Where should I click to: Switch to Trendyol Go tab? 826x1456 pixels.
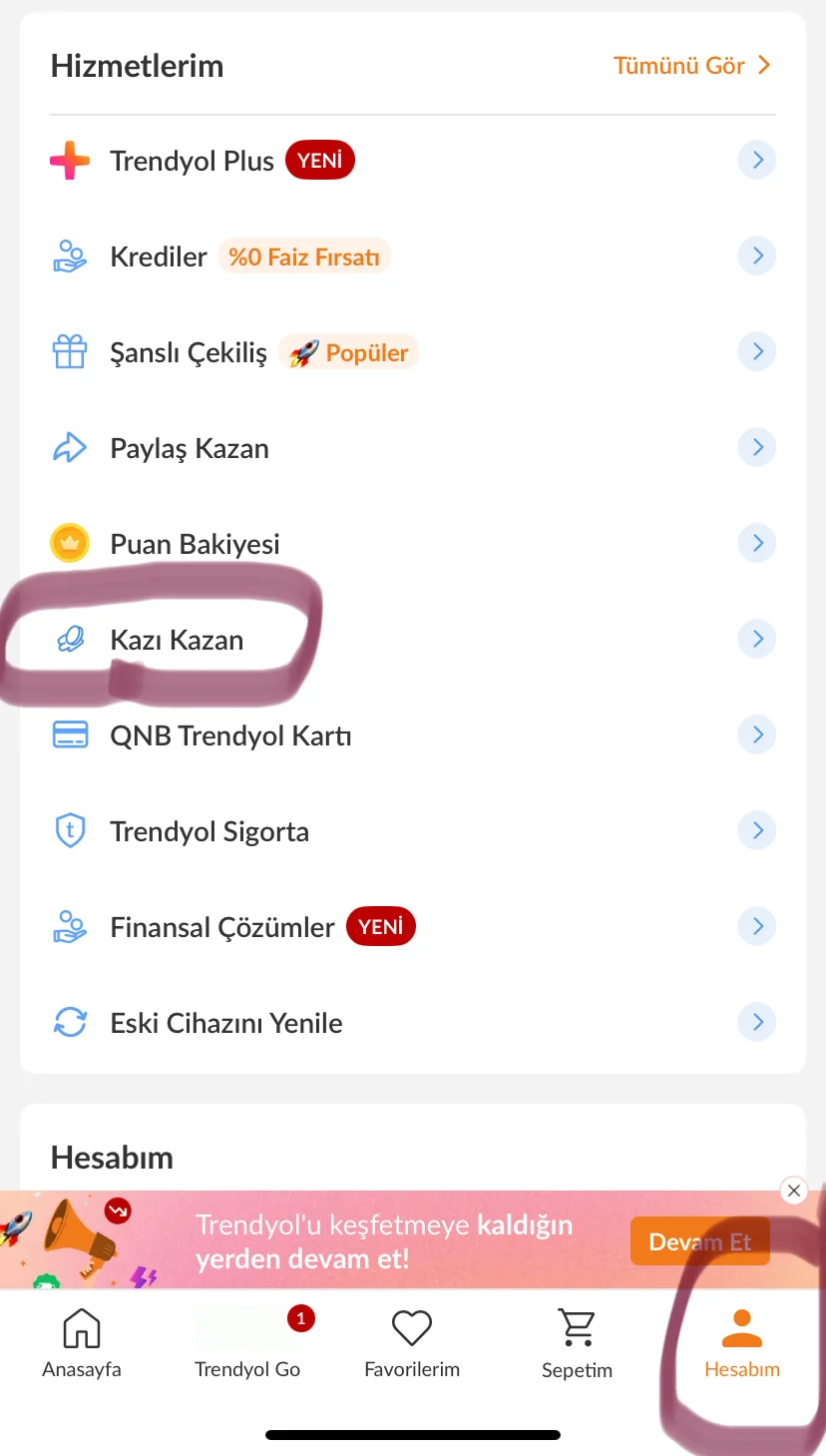click(x=247, y=1344)
